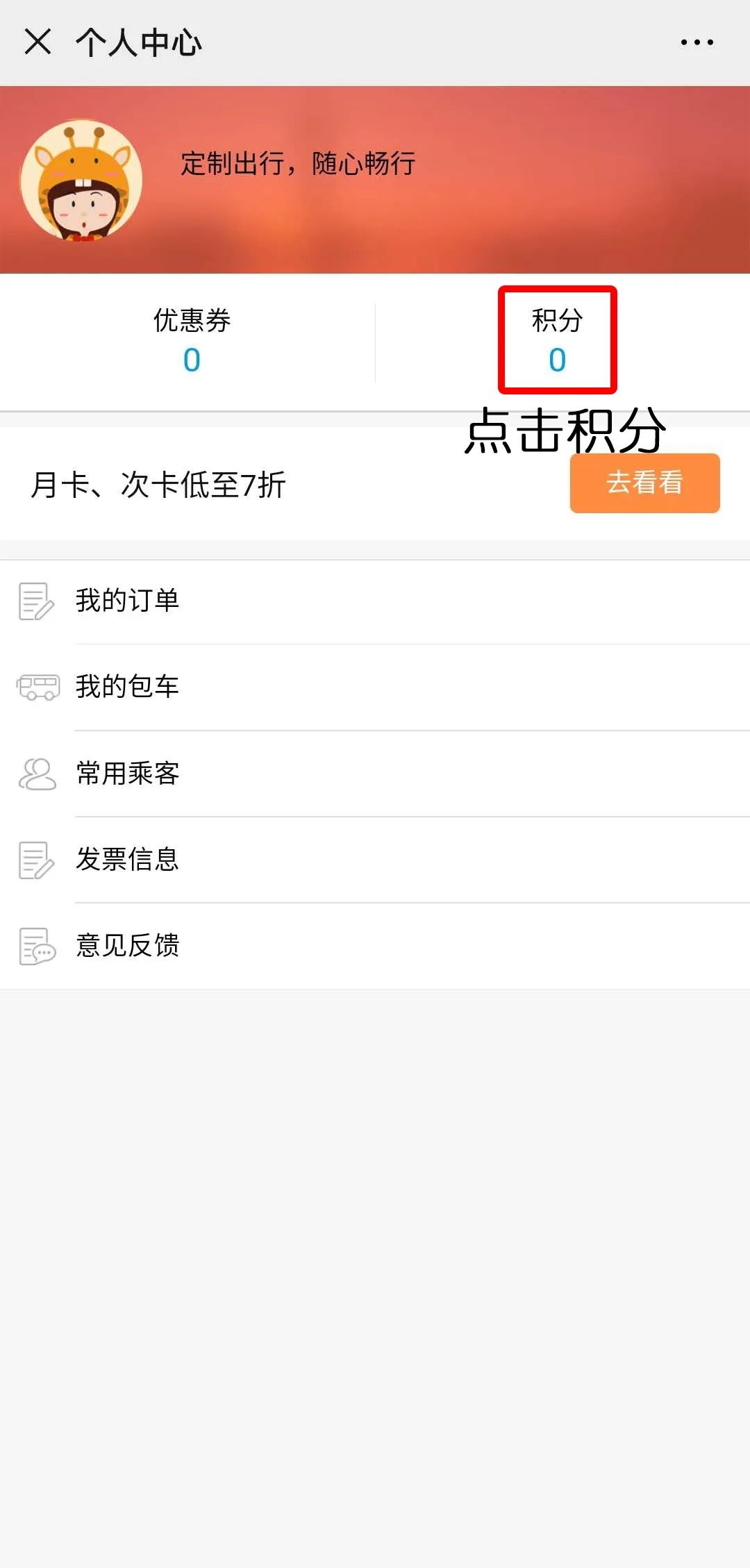This screenshot has height=1568, width=750.
Task: Open 优惠券 coupons
Action: tap(192, 340)
